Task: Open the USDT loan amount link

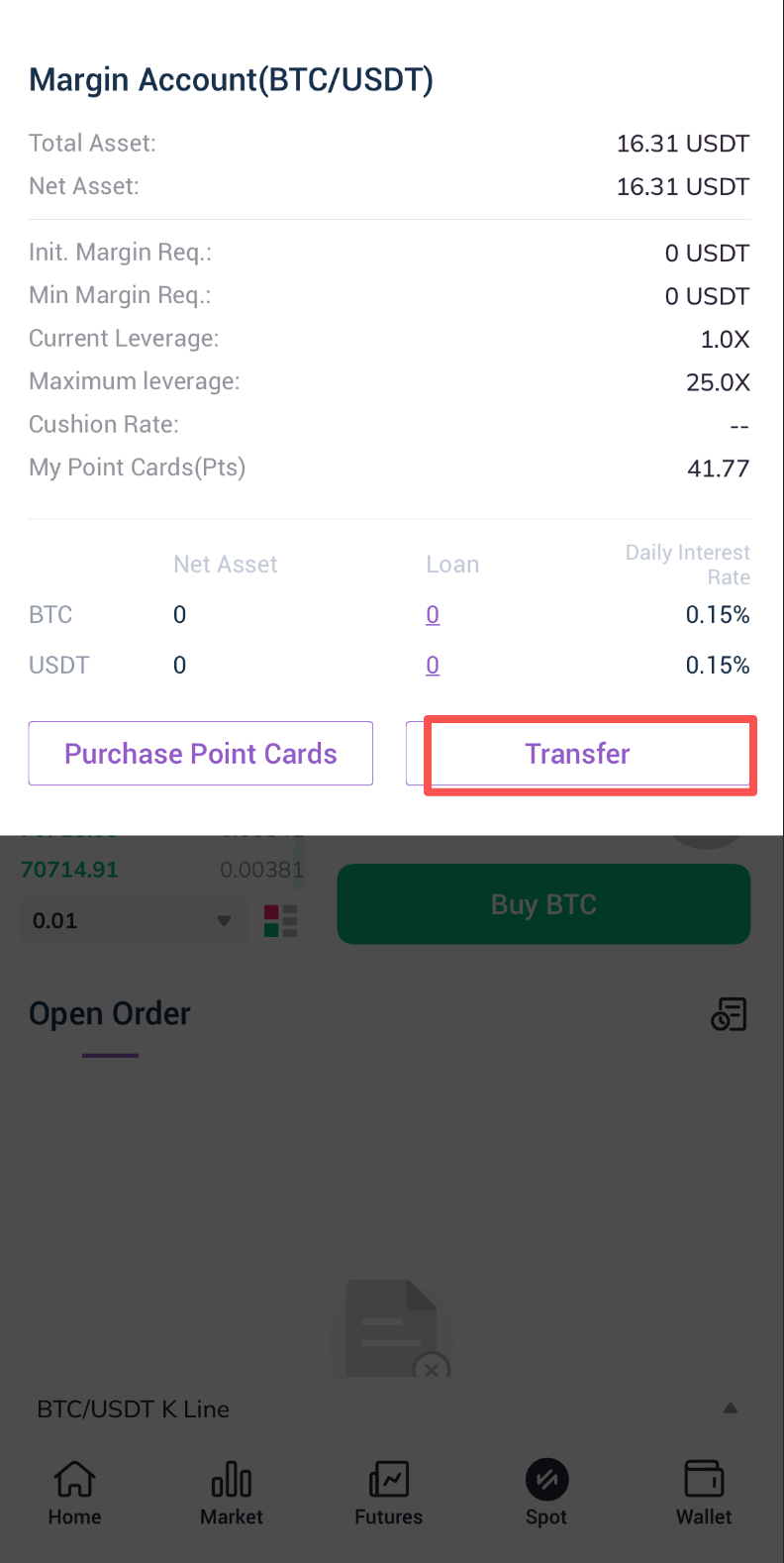Action: (x=433, y=666)
